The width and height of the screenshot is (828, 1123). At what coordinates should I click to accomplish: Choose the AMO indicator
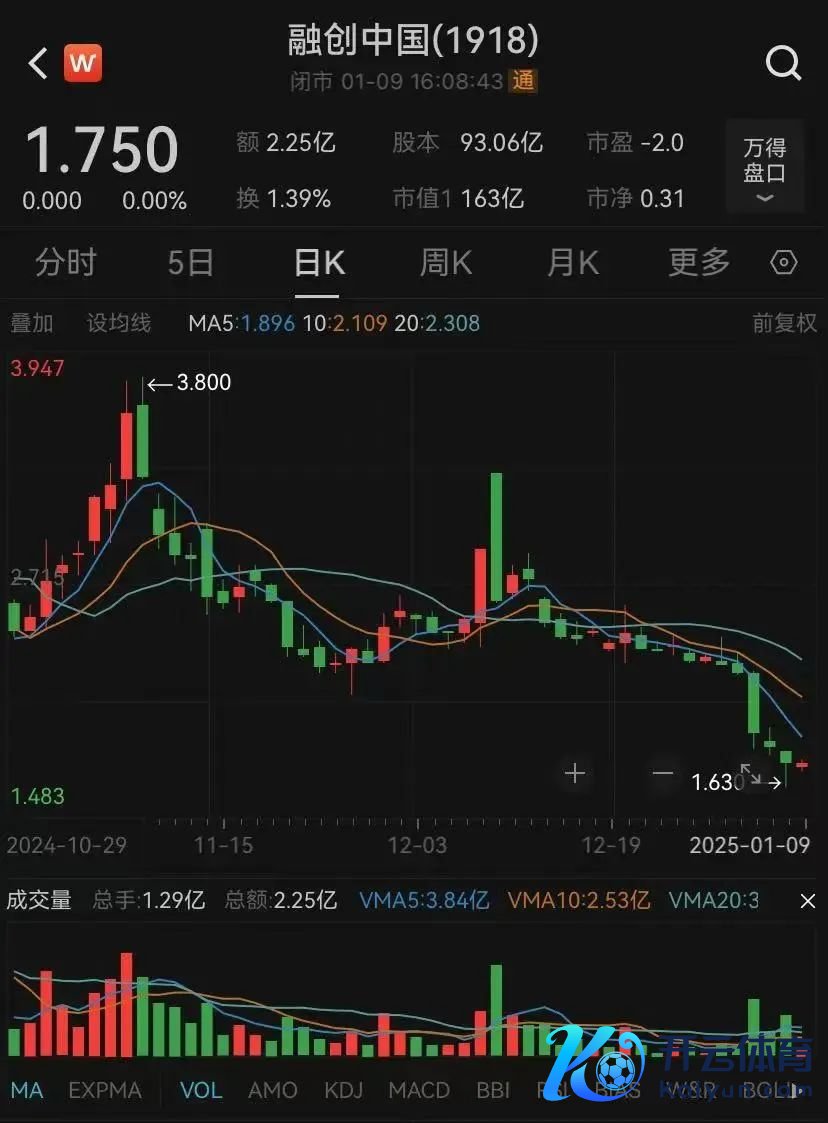273,1090
